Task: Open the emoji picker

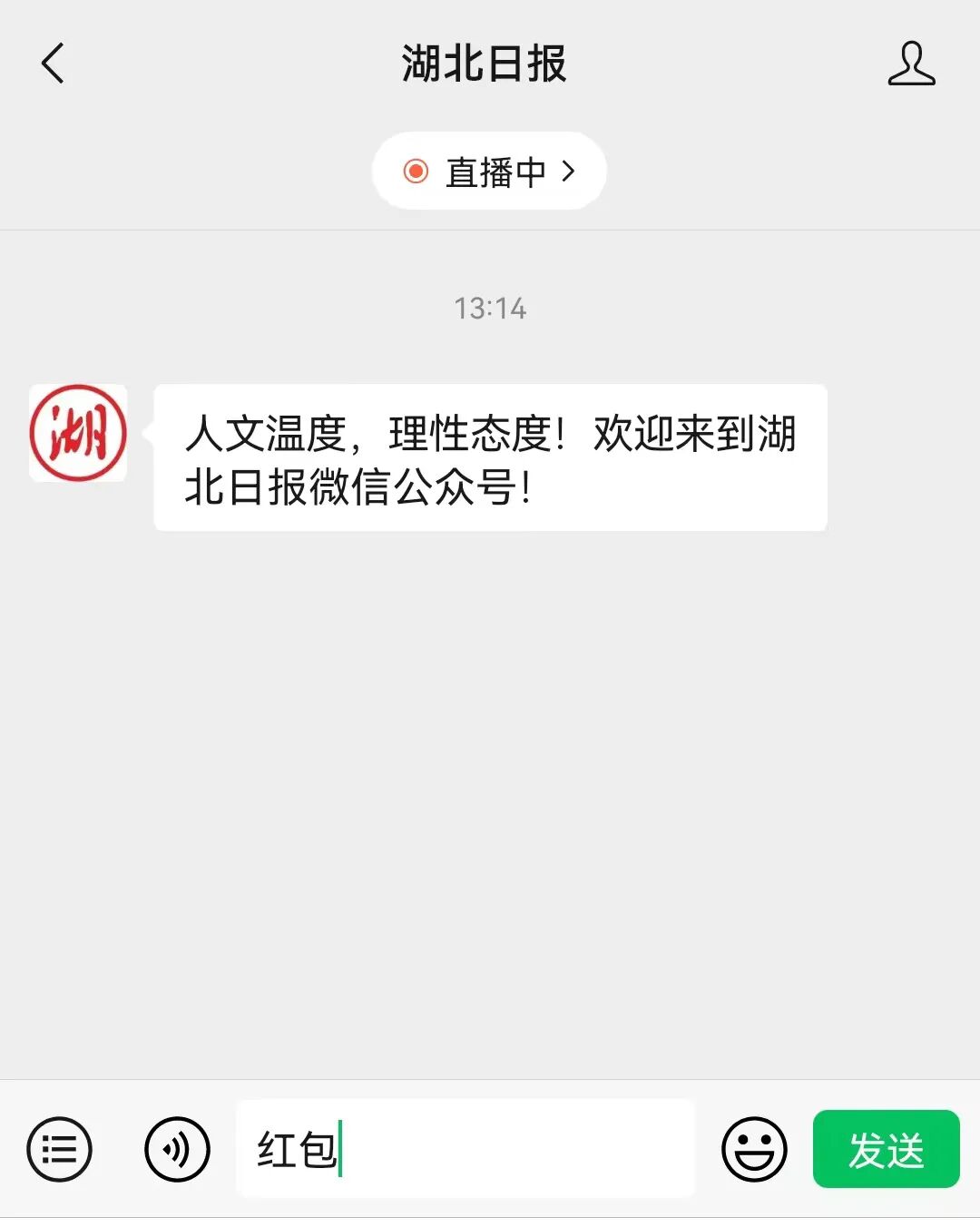Action: (754, 1149)
